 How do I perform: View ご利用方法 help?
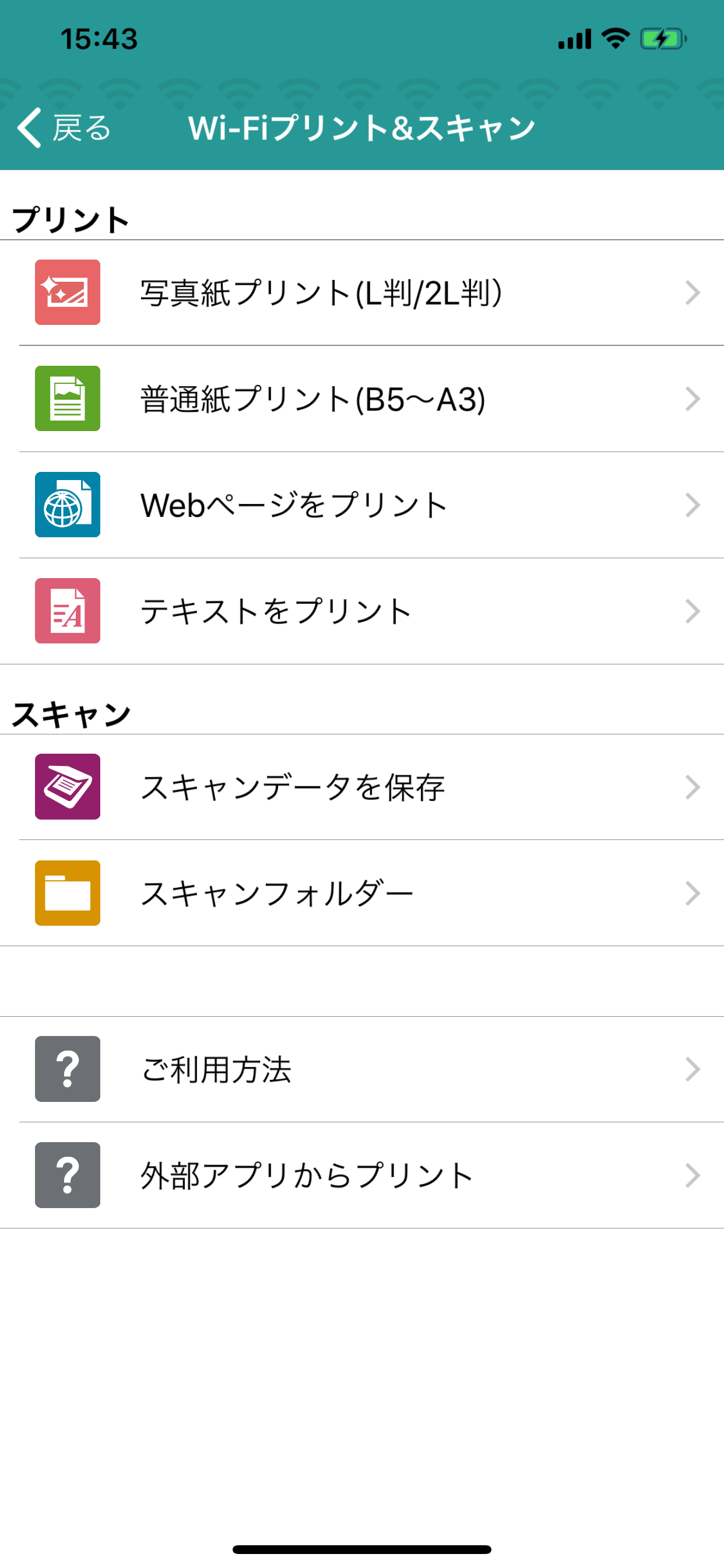[362, 1069]
